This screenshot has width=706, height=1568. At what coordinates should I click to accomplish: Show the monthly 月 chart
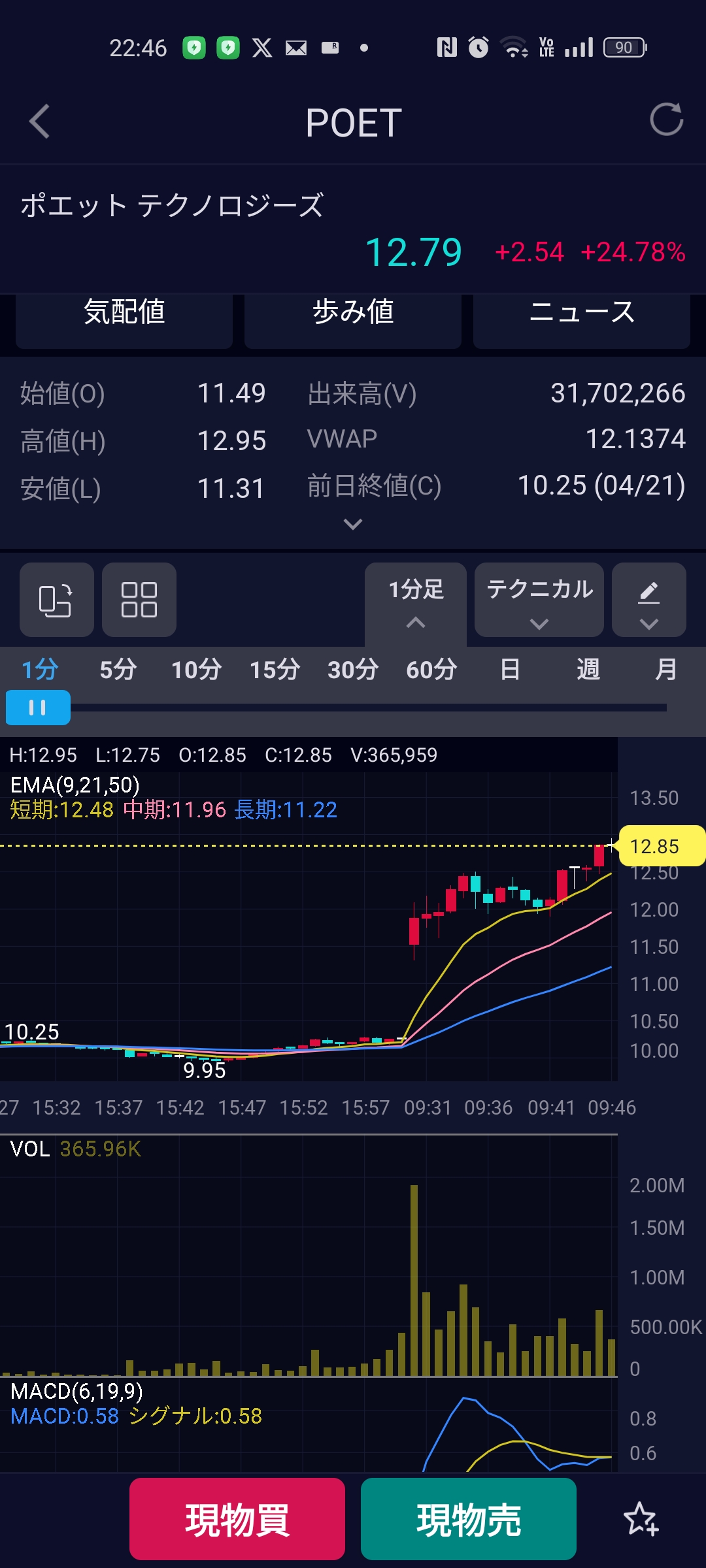pyautogui.click(x=665, y=670)
